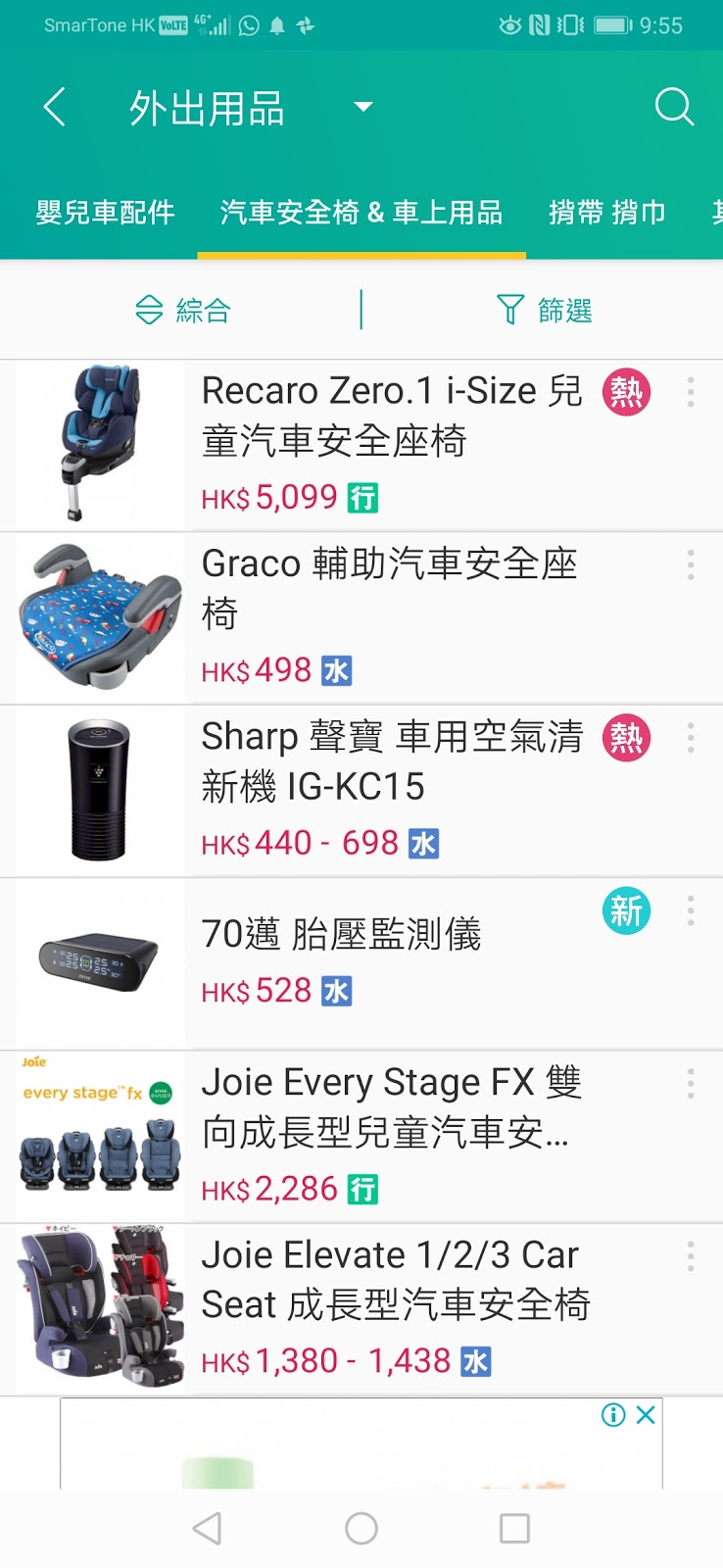Open the 篩選 filter options
The image size is (723, 1568).
545,311
